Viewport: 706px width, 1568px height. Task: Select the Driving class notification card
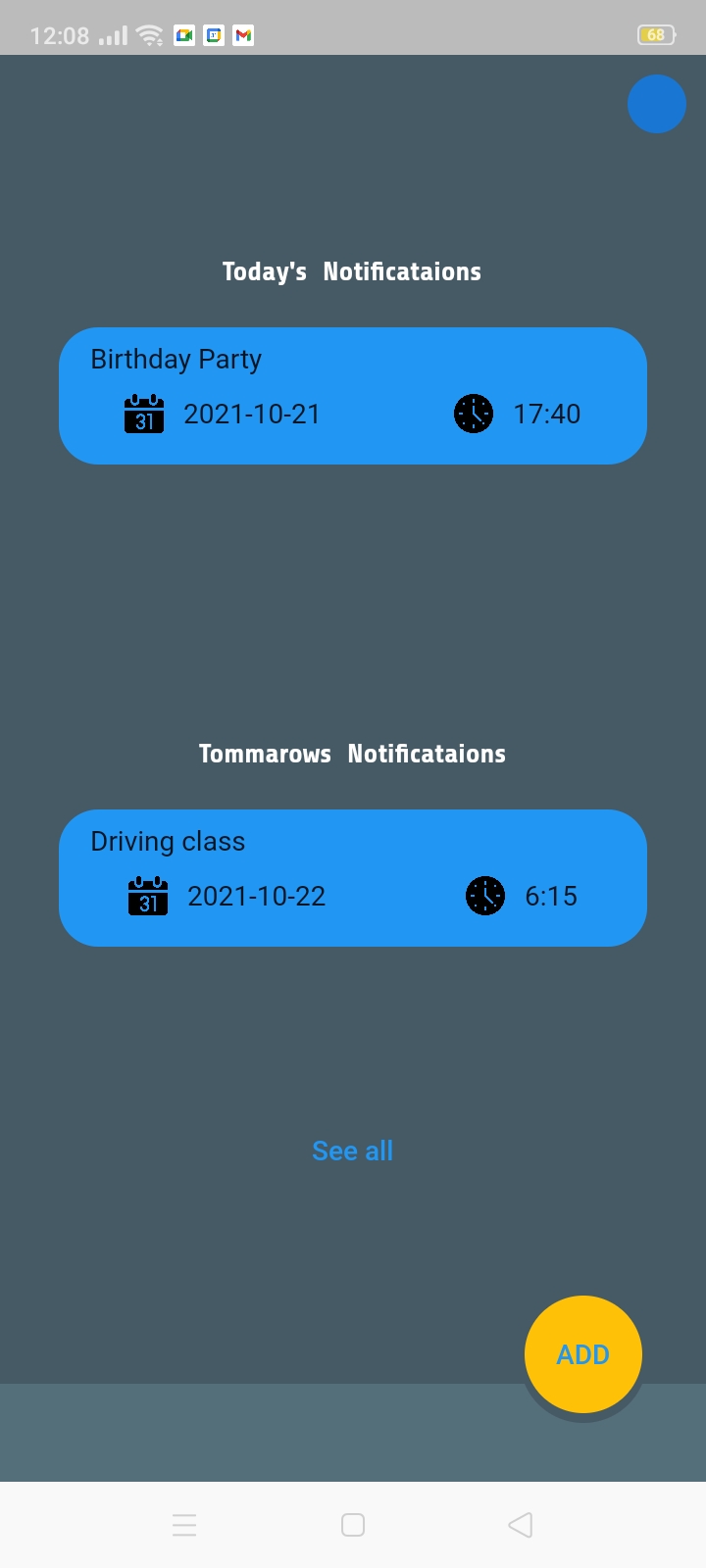(353, 877)
